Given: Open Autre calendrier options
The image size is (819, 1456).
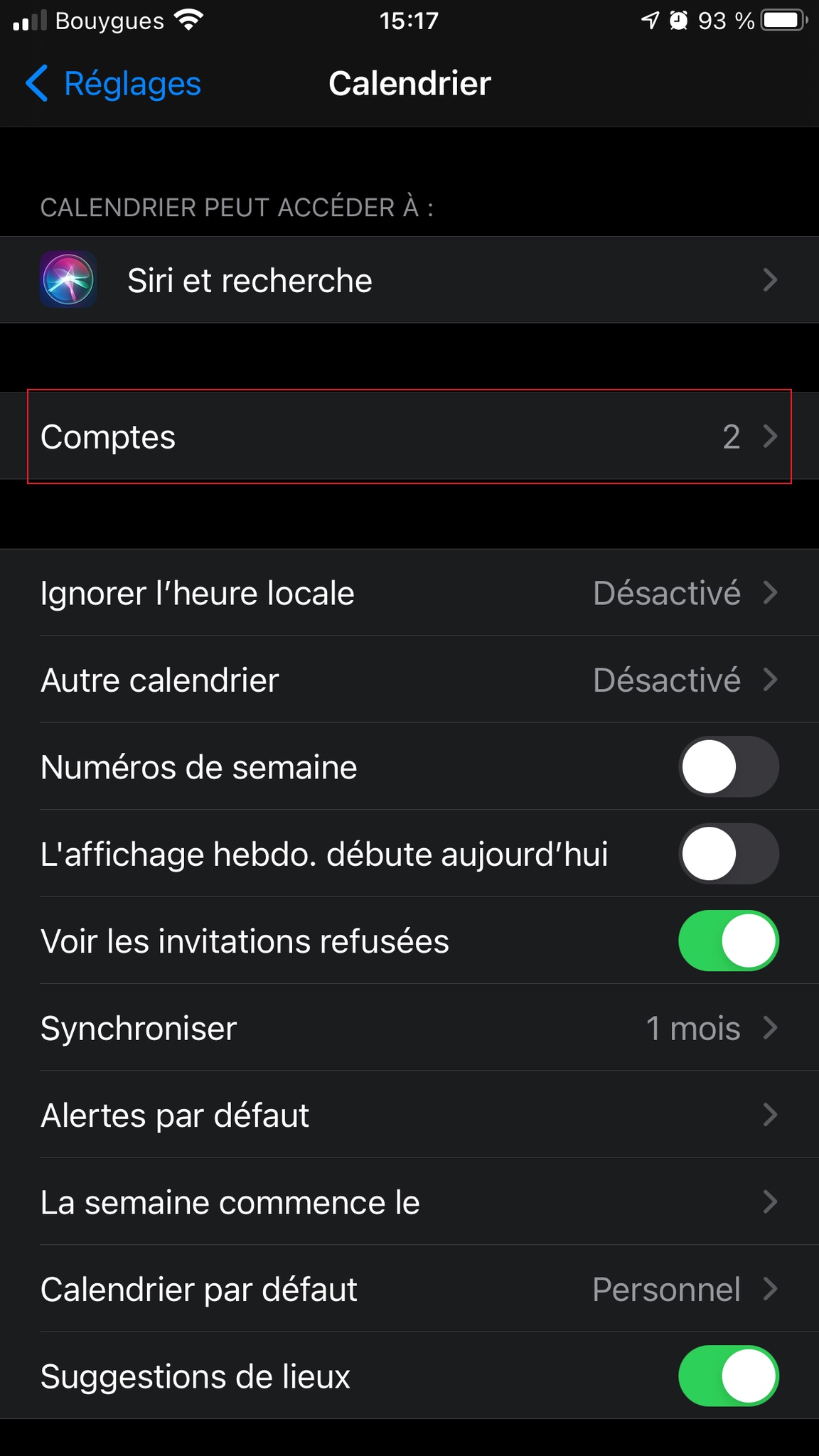Looking at the screenshot, I should pos(409,680).
